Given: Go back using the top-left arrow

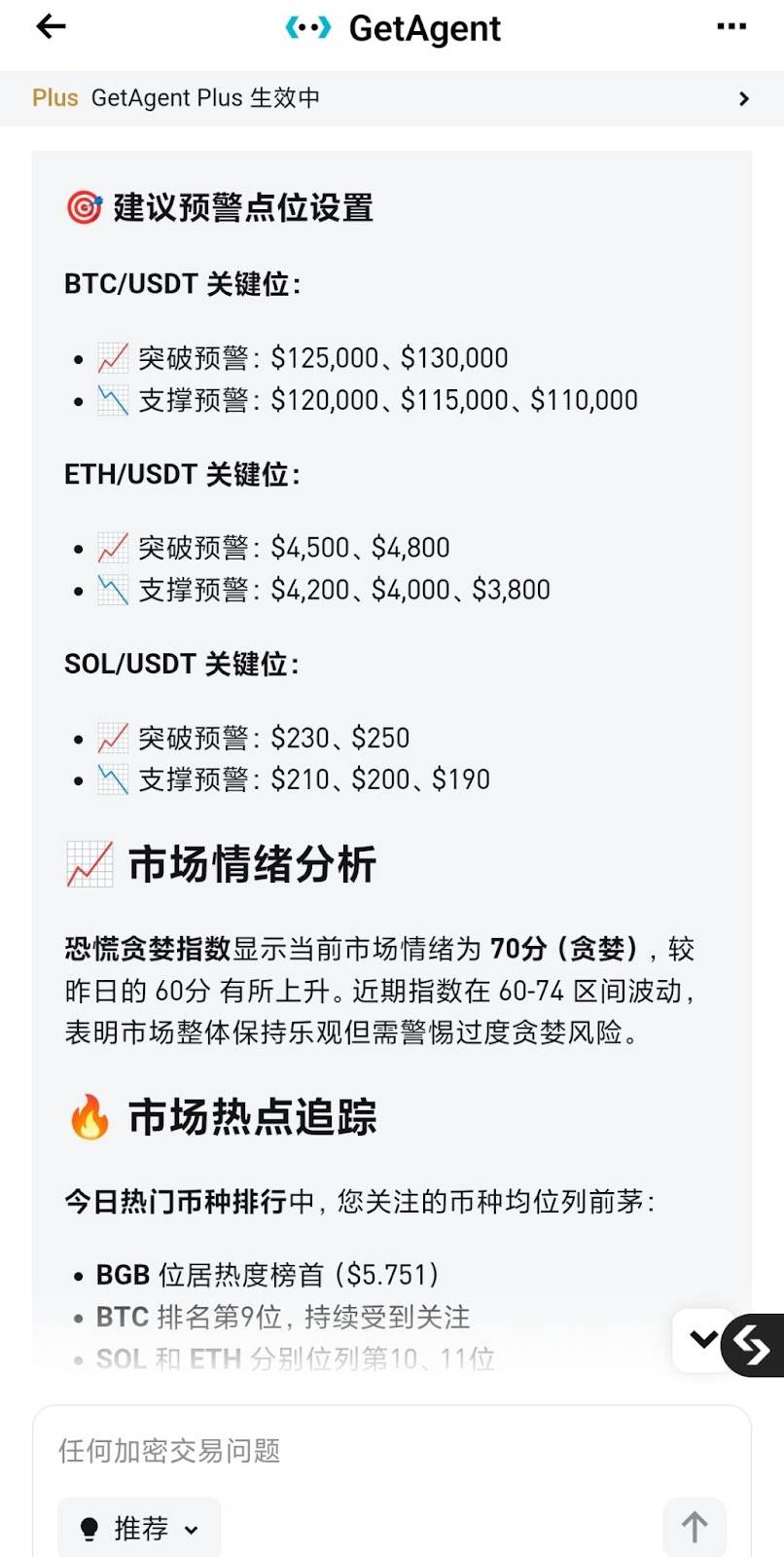Looking at the screenshot, I should 51,27.
